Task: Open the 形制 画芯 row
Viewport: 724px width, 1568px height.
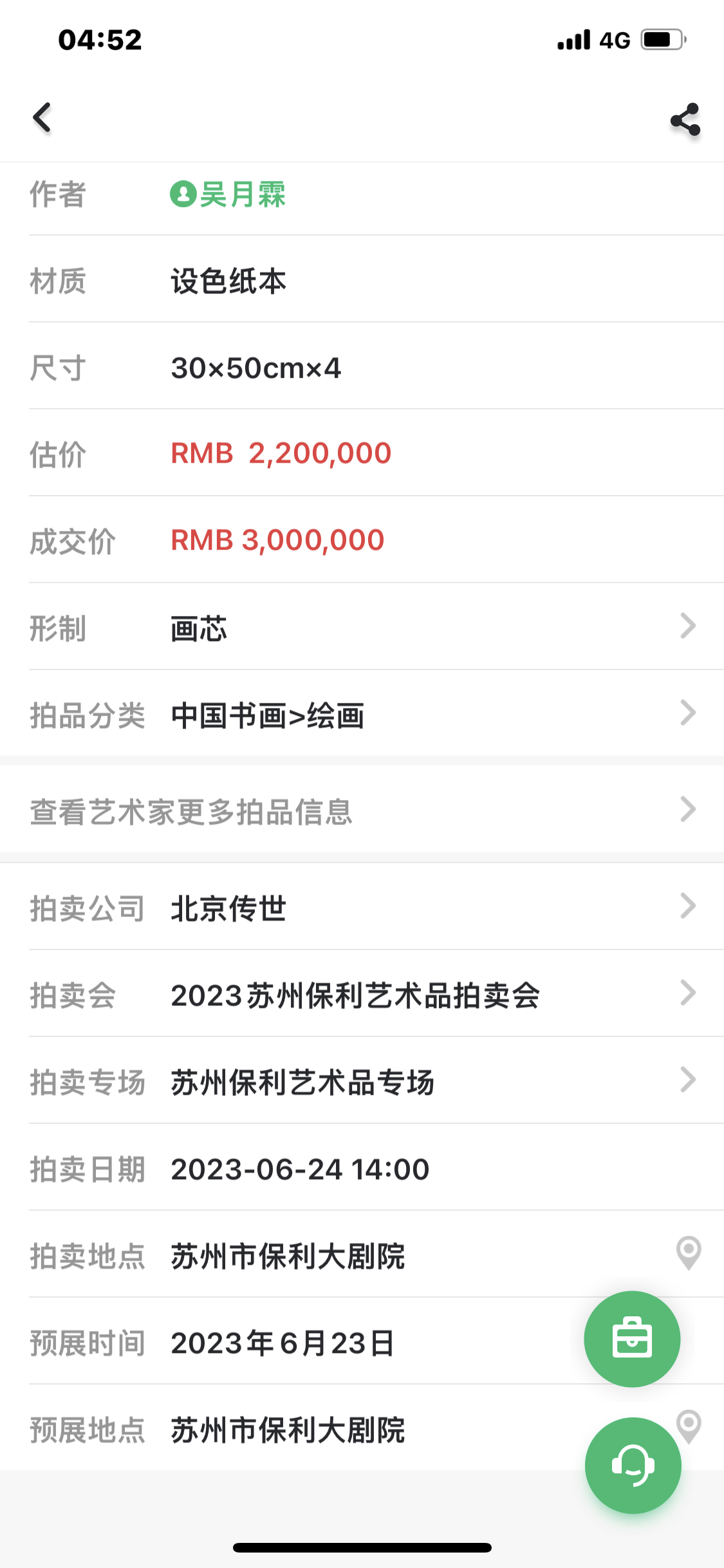Action: tap(362, 626)
